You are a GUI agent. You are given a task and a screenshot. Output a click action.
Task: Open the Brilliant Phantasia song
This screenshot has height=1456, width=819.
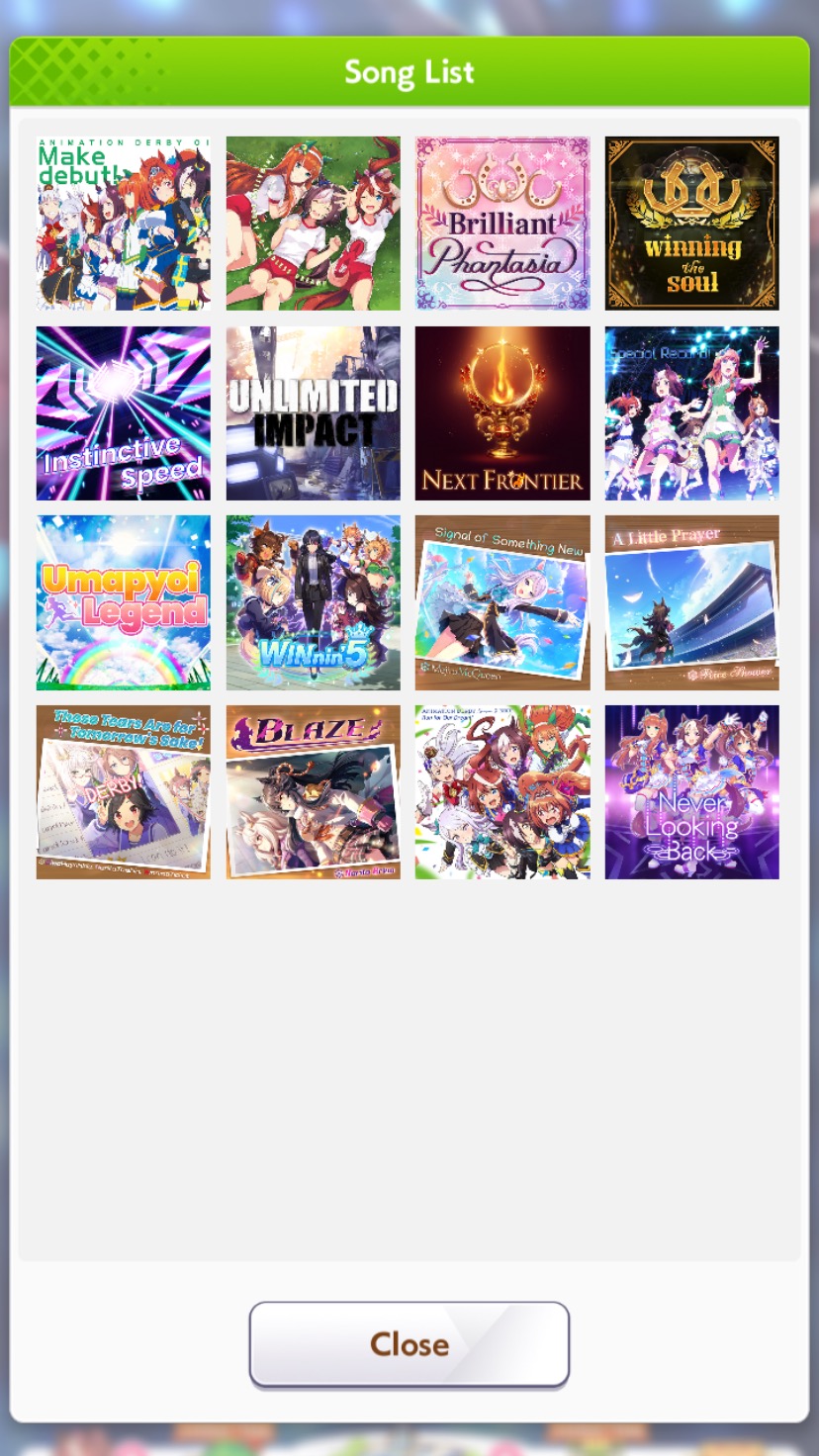[502, 224]
